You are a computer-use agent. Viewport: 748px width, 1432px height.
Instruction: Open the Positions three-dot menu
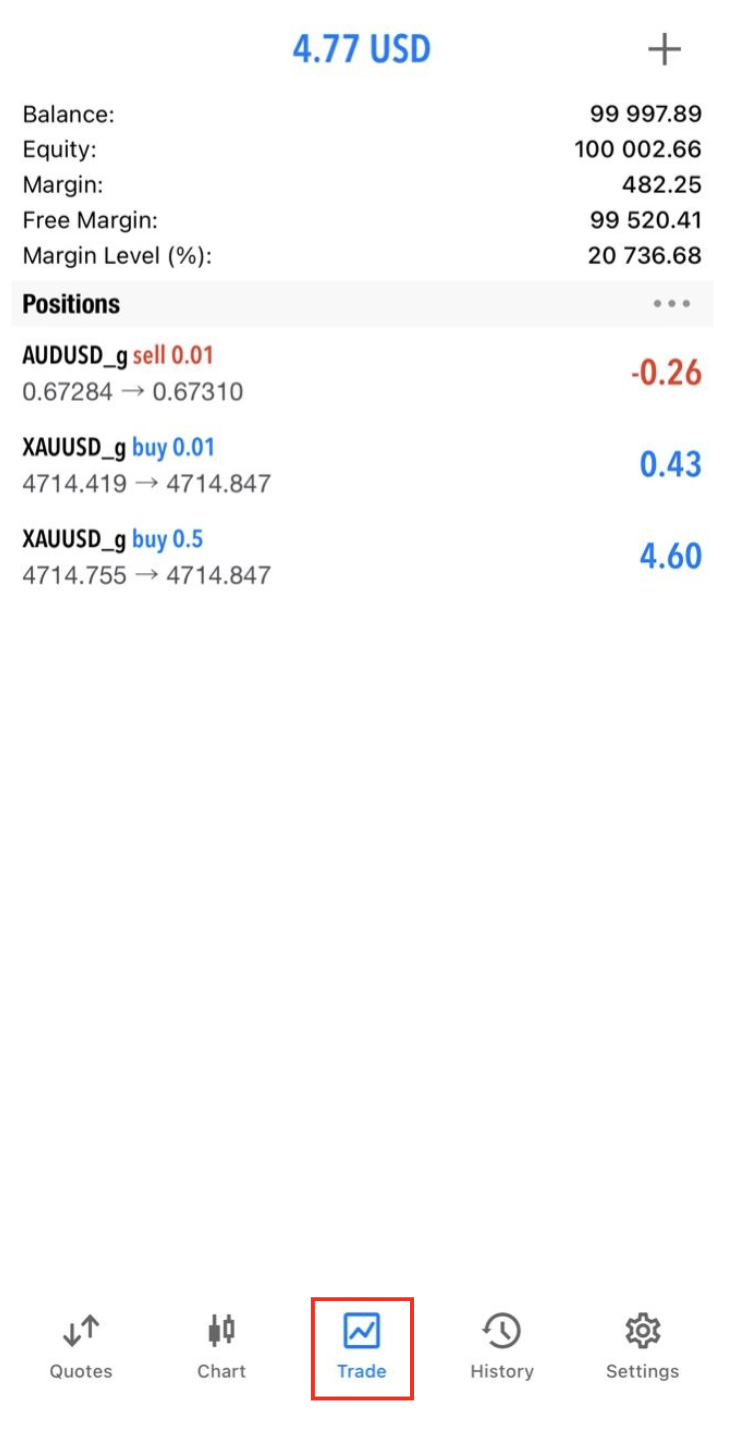(671, 304)
